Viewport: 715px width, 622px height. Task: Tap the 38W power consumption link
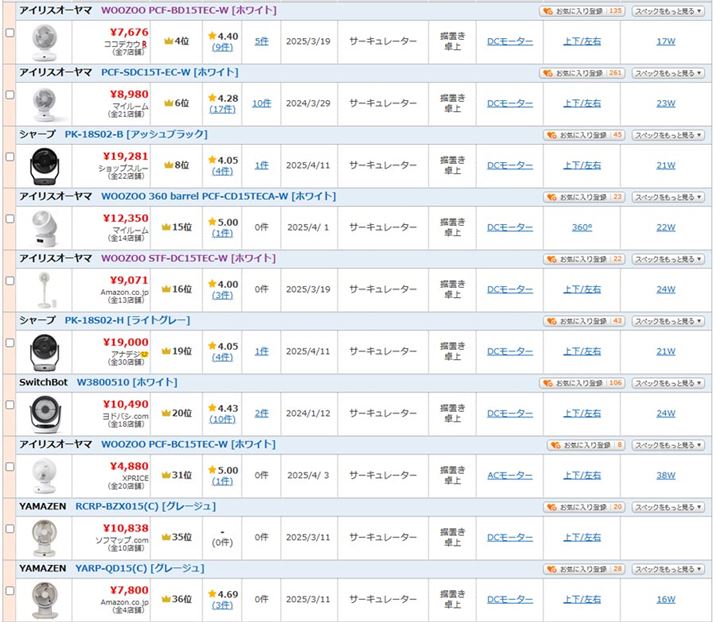(x=665, y=475)
